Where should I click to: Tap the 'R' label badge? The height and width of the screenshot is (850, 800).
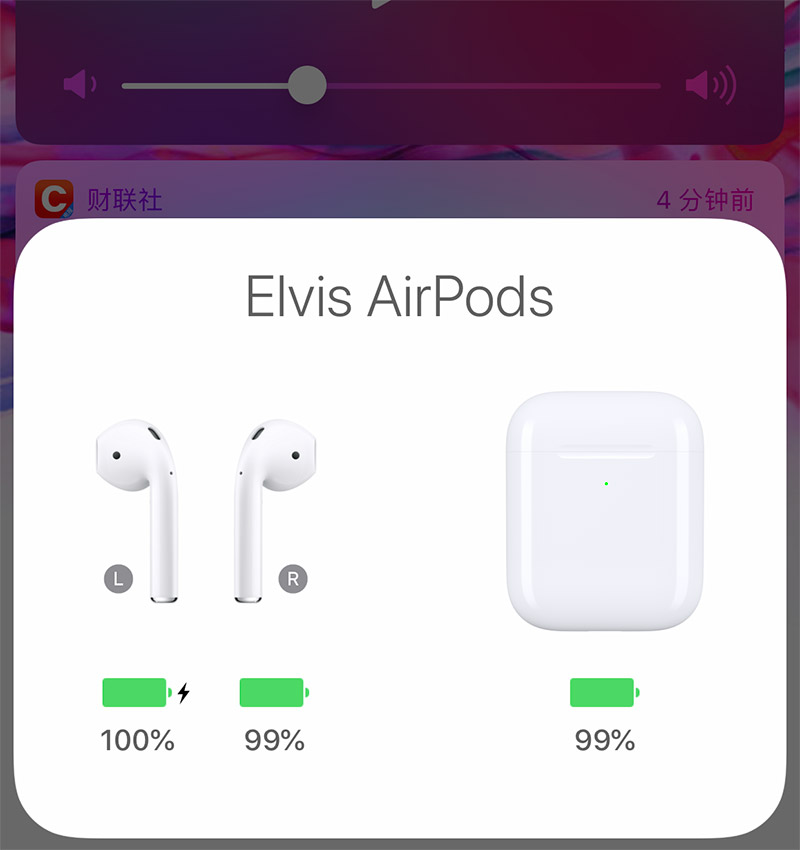pyautogui.click(x=294, y=578)
